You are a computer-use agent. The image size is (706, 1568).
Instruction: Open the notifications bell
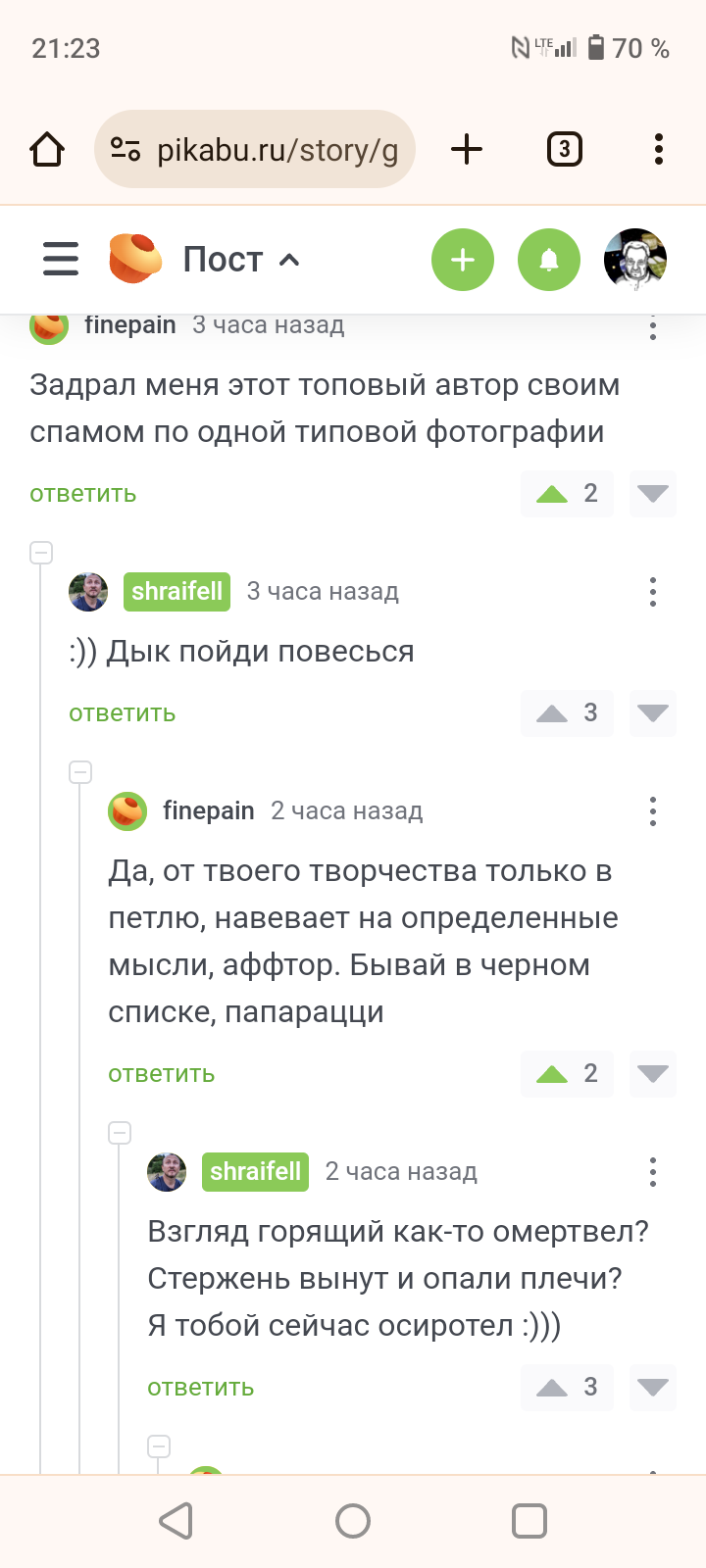pos(549,260)
